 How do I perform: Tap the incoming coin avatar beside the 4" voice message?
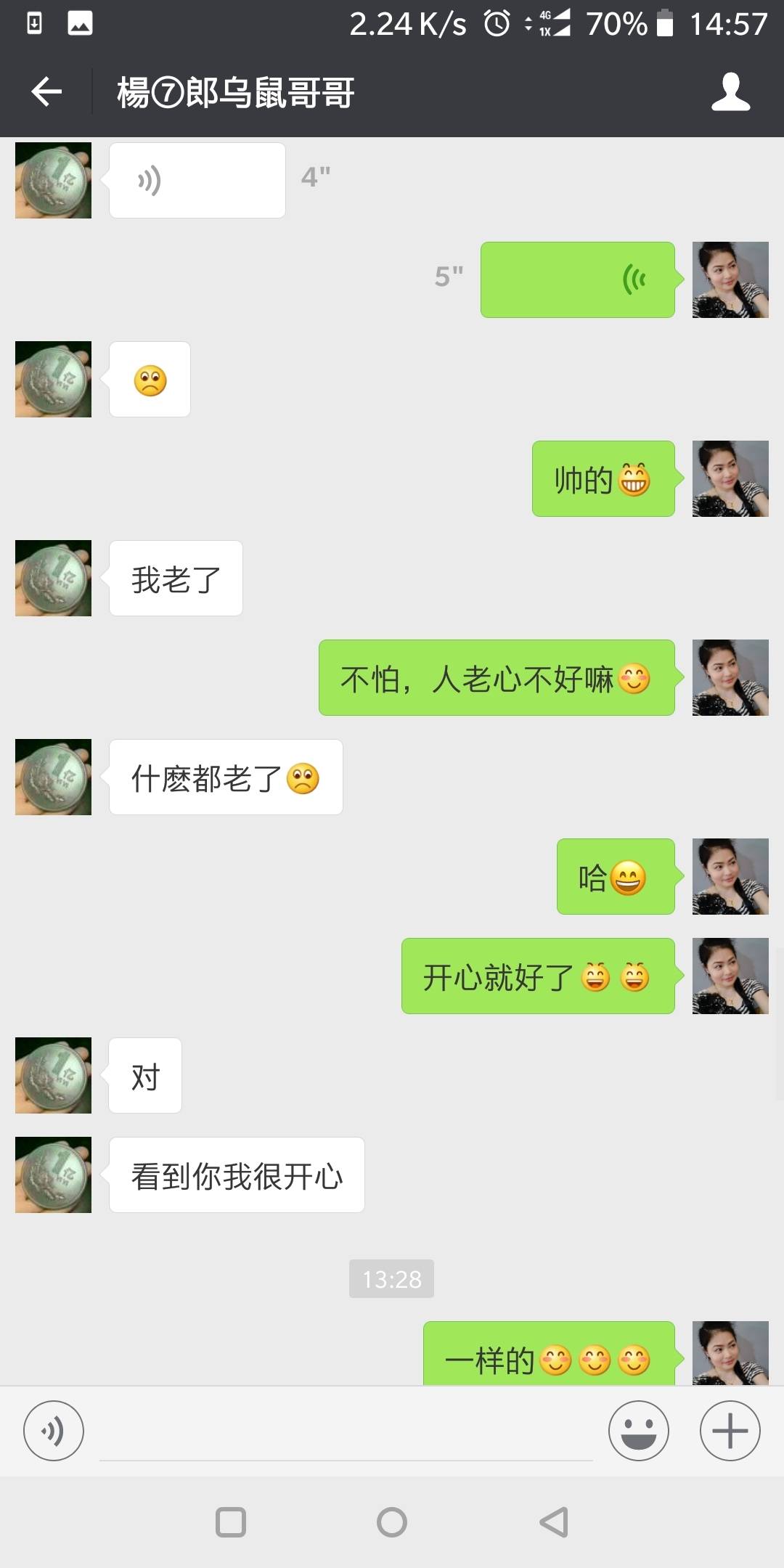(52, 180)
